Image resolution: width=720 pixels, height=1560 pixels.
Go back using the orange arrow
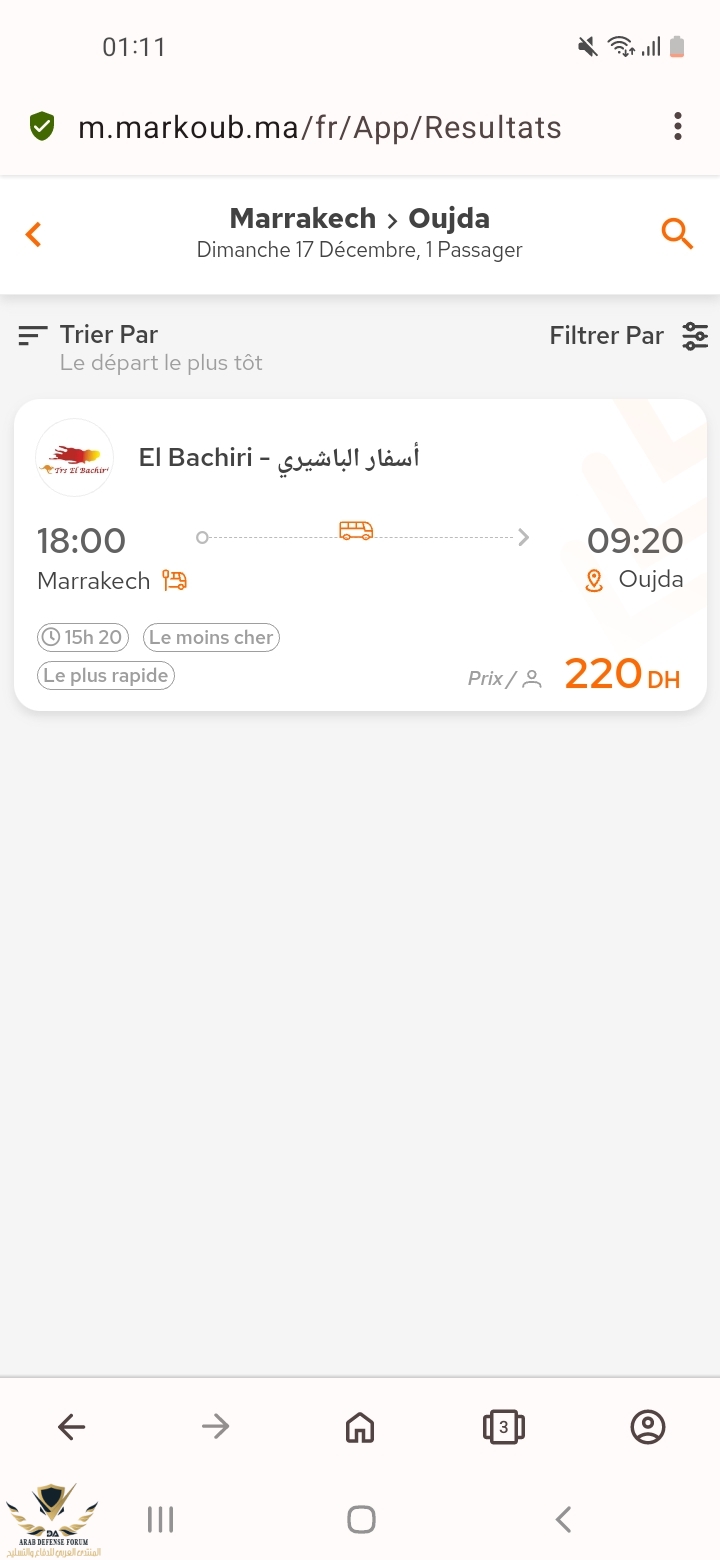[34, 235]
